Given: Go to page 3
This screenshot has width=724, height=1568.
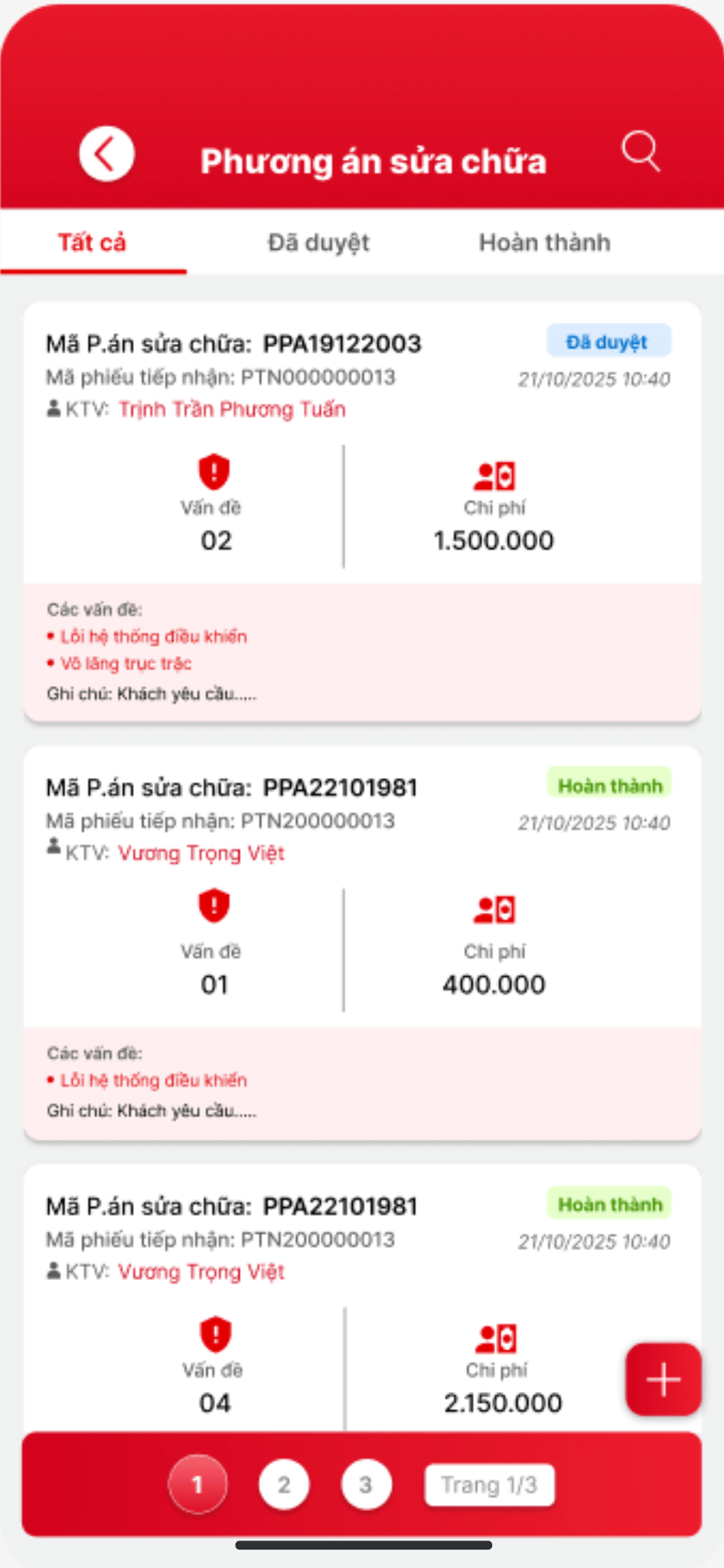Looking at the screenshot, I should tap(366, 1485).
